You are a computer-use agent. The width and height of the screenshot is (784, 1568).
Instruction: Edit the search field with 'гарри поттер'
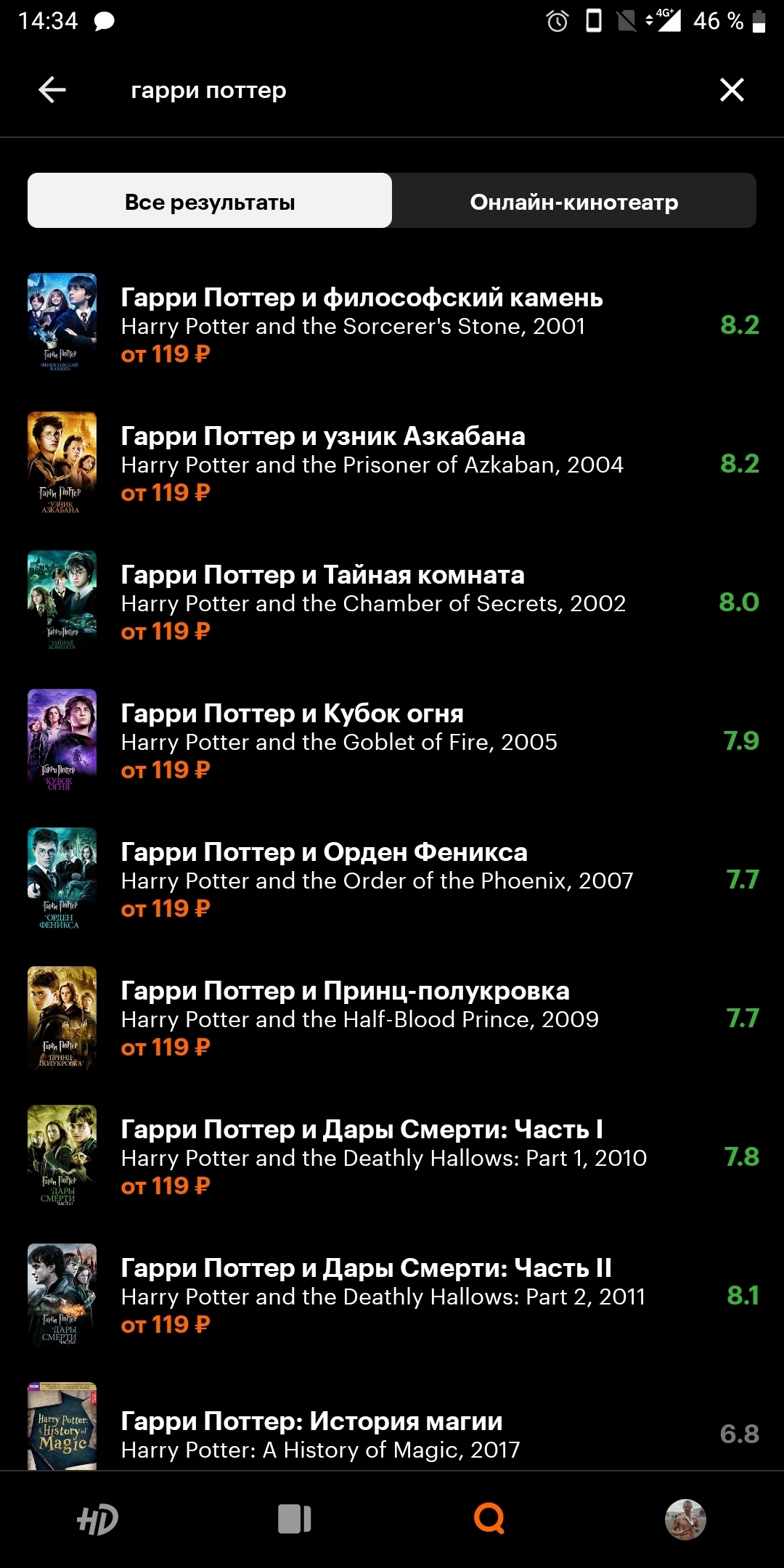tap(363, 90)
